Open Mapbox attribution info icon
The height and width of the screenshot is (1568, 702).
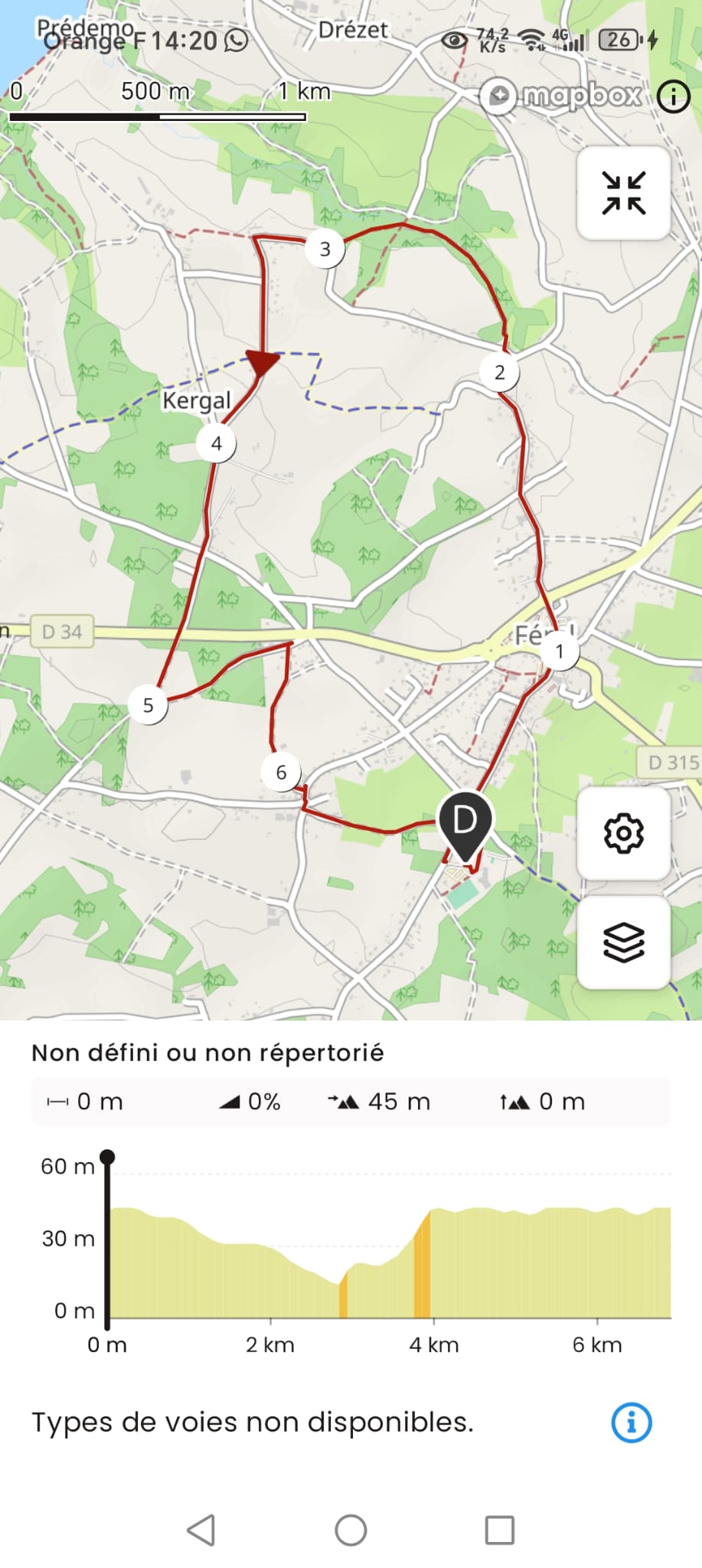(x=674, y=96)
